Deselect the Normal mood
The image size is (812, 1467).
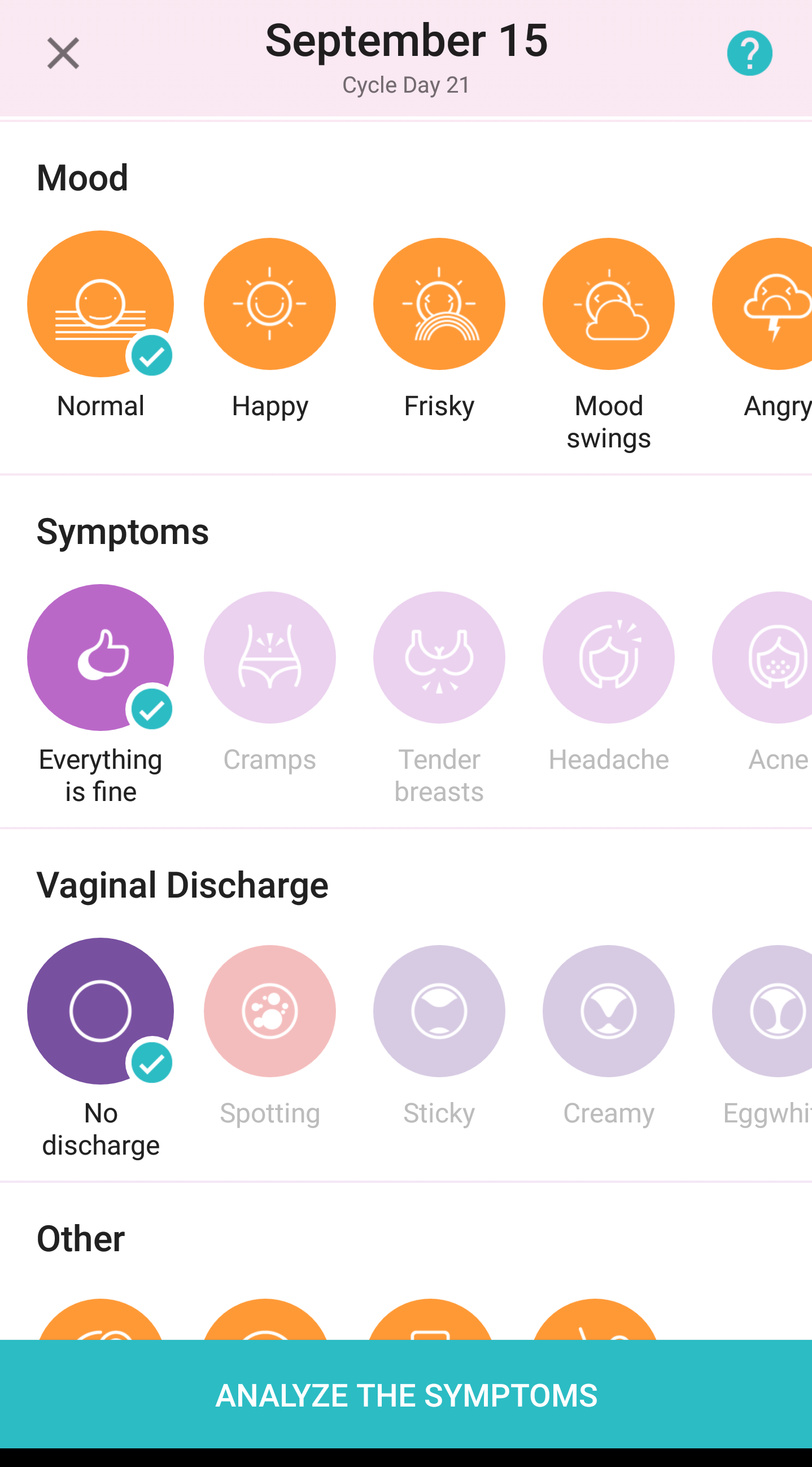(x=100, y=304)
